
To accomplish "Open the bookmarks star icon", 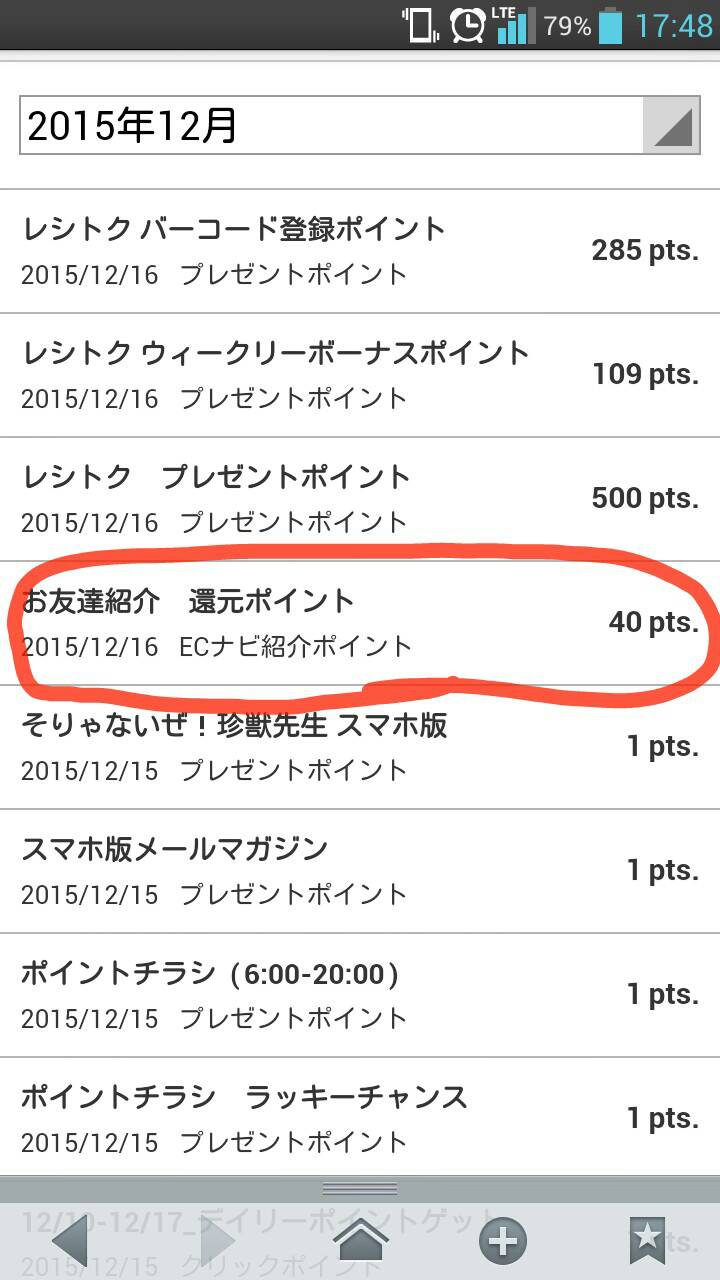I will click(647, 1240).
